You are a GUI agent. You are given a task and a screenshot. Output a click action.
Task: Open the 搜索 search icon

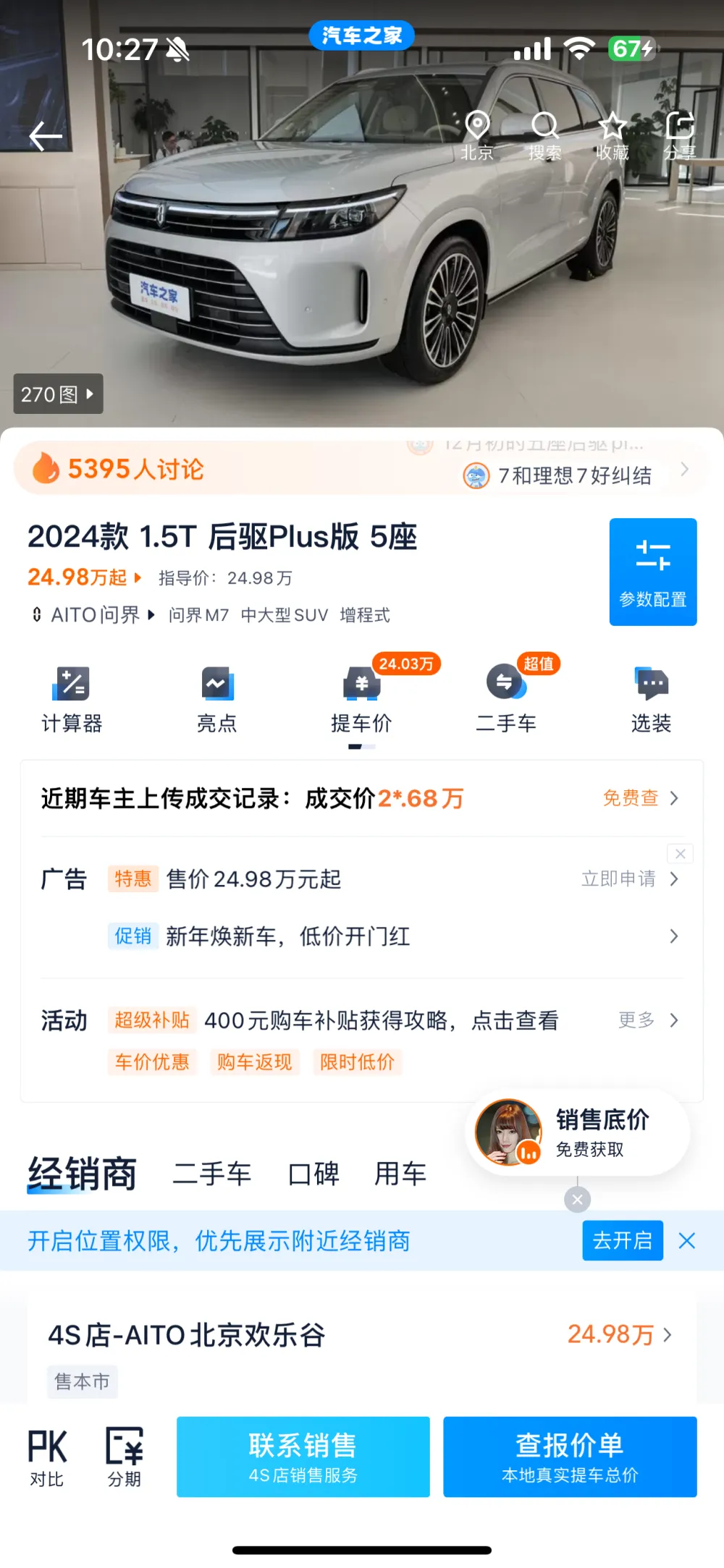point(544,135)
